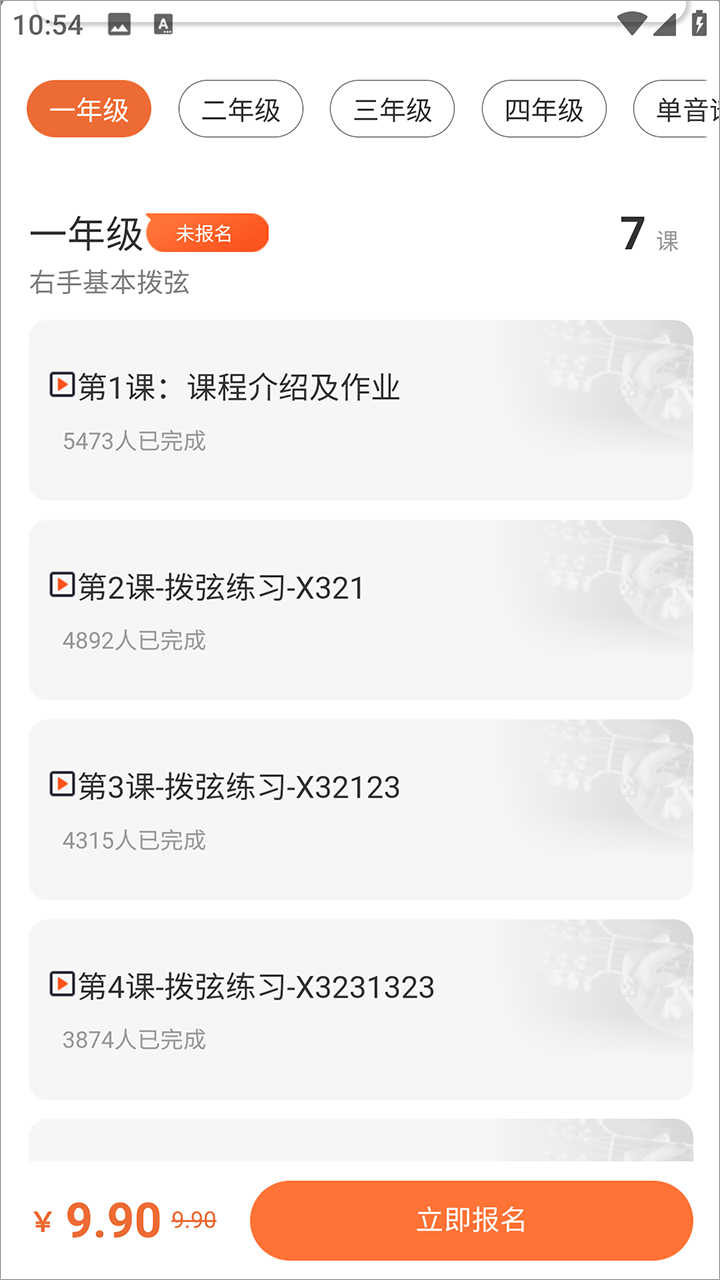Switch to the 四年级 tab
Screen dimensions: 720x1280
pos(544,109)
